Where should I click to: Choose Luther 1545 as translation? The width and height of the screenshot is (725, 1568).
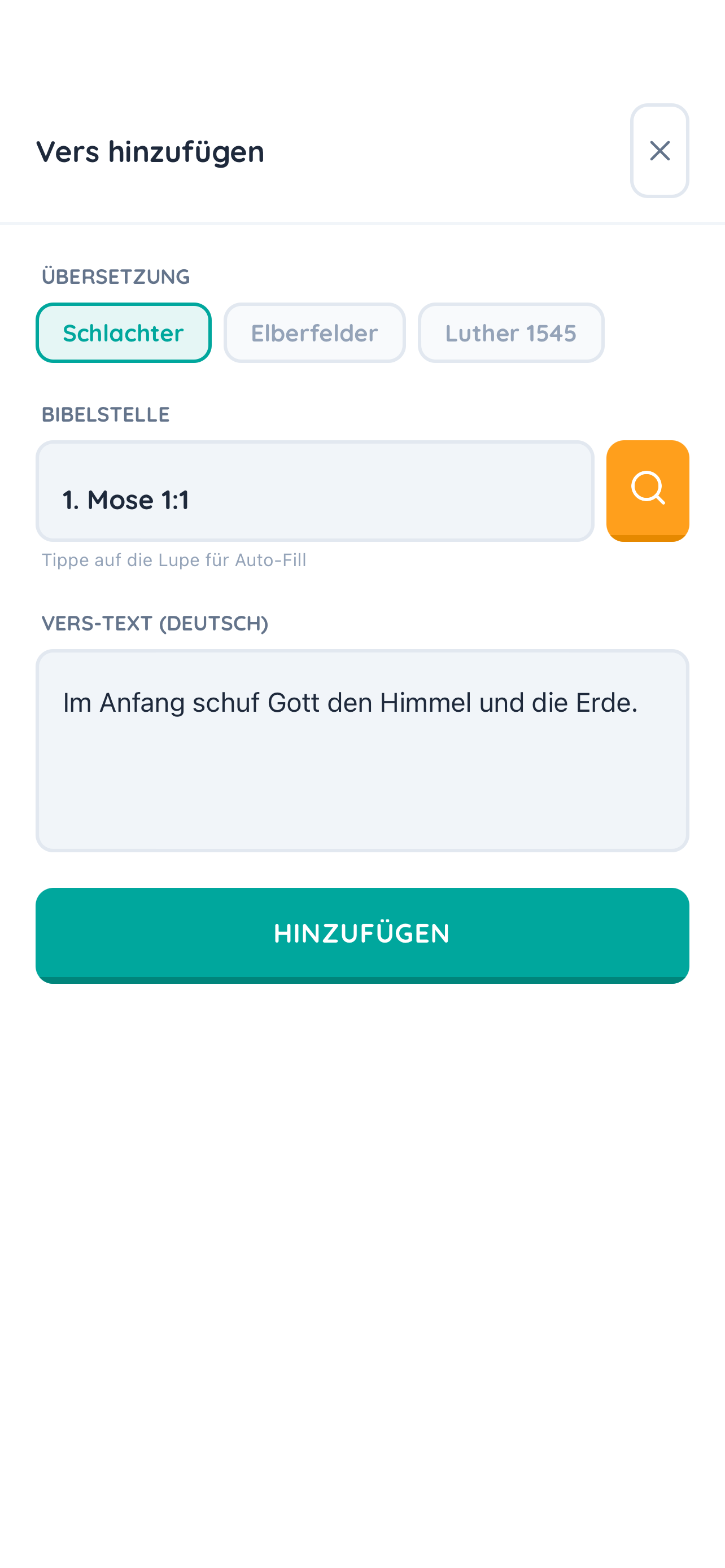pos(511,332)
